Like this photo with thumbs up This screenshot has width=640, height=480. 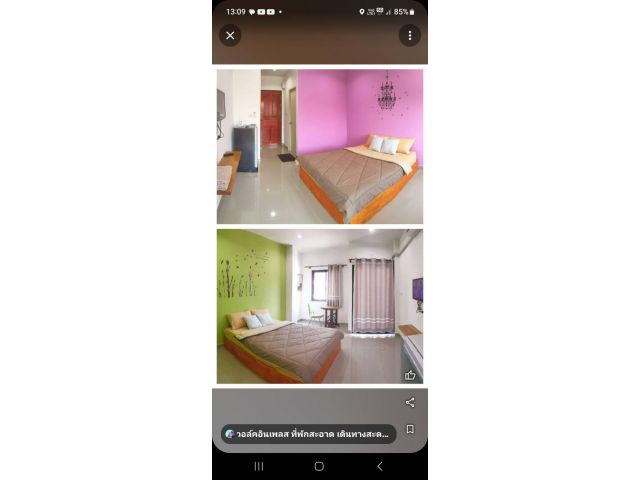410,375
